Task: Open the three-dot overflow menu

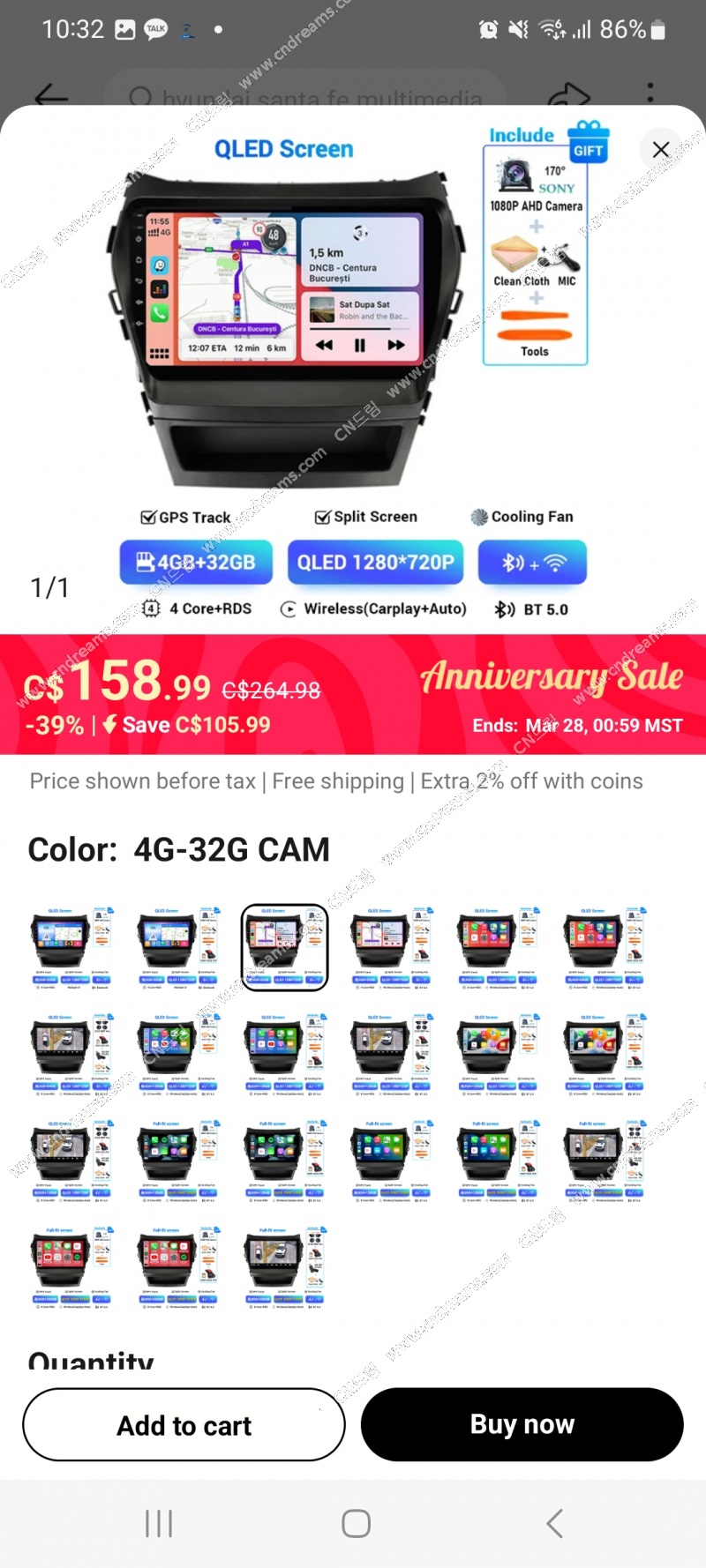Action: coord(650,93)
